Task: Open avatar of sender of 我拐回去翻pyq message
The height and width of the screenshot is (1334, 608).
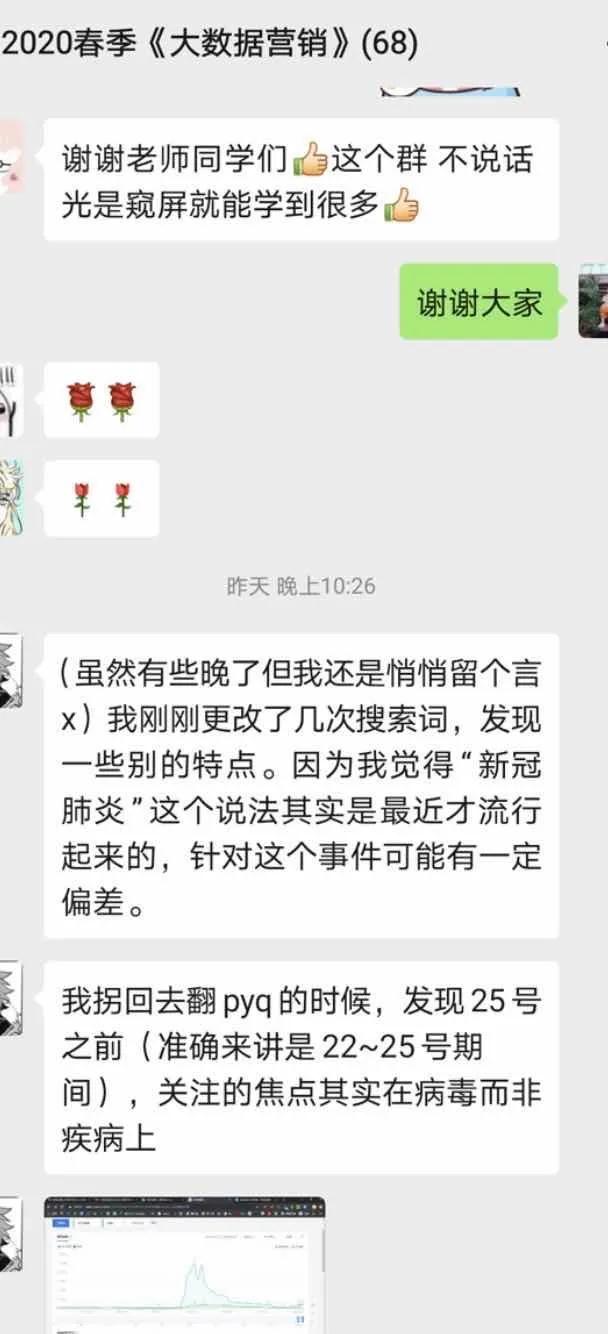Action: click(10, 997)
